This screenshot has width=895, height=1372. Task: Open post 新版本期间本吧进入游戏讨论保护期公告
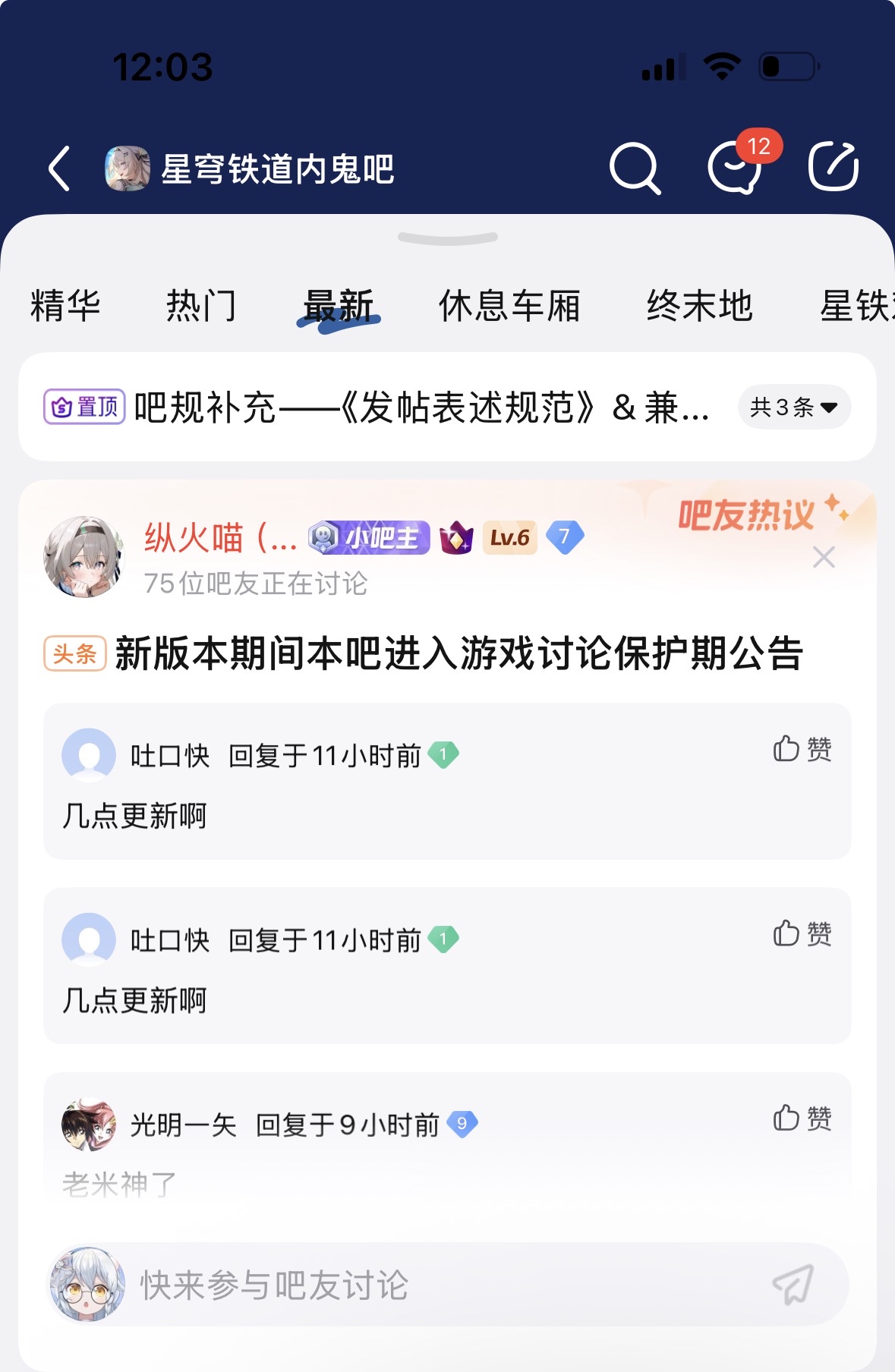459,653
